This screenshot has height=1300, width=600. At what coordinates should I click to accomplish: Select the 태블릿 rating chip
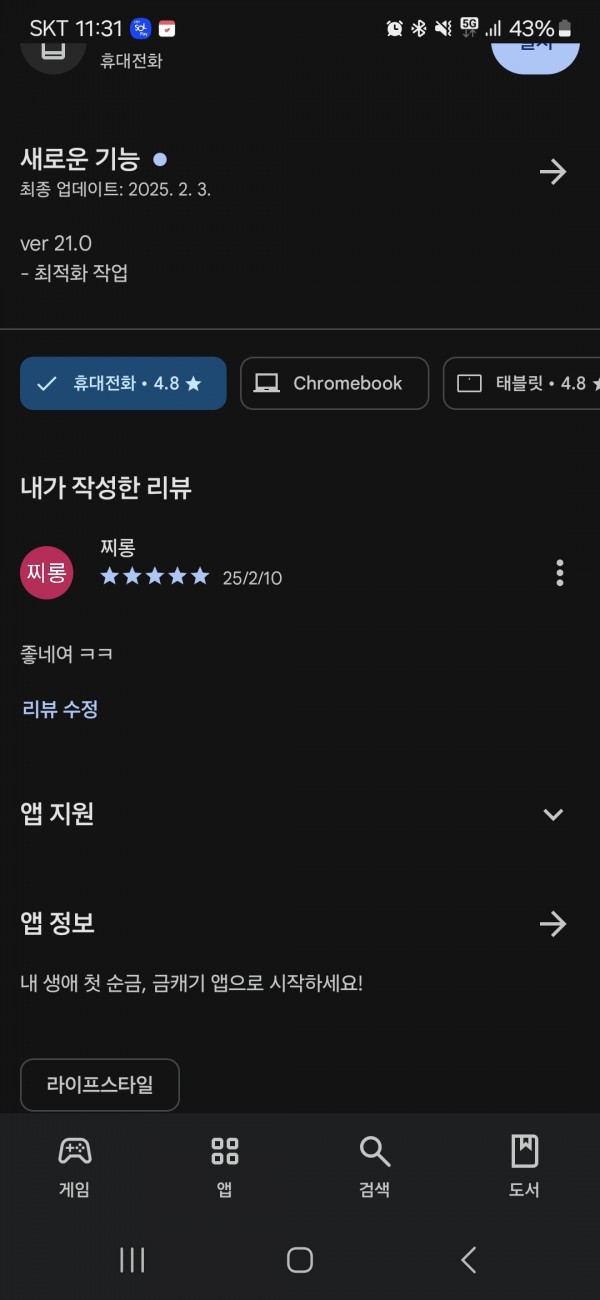522,383
